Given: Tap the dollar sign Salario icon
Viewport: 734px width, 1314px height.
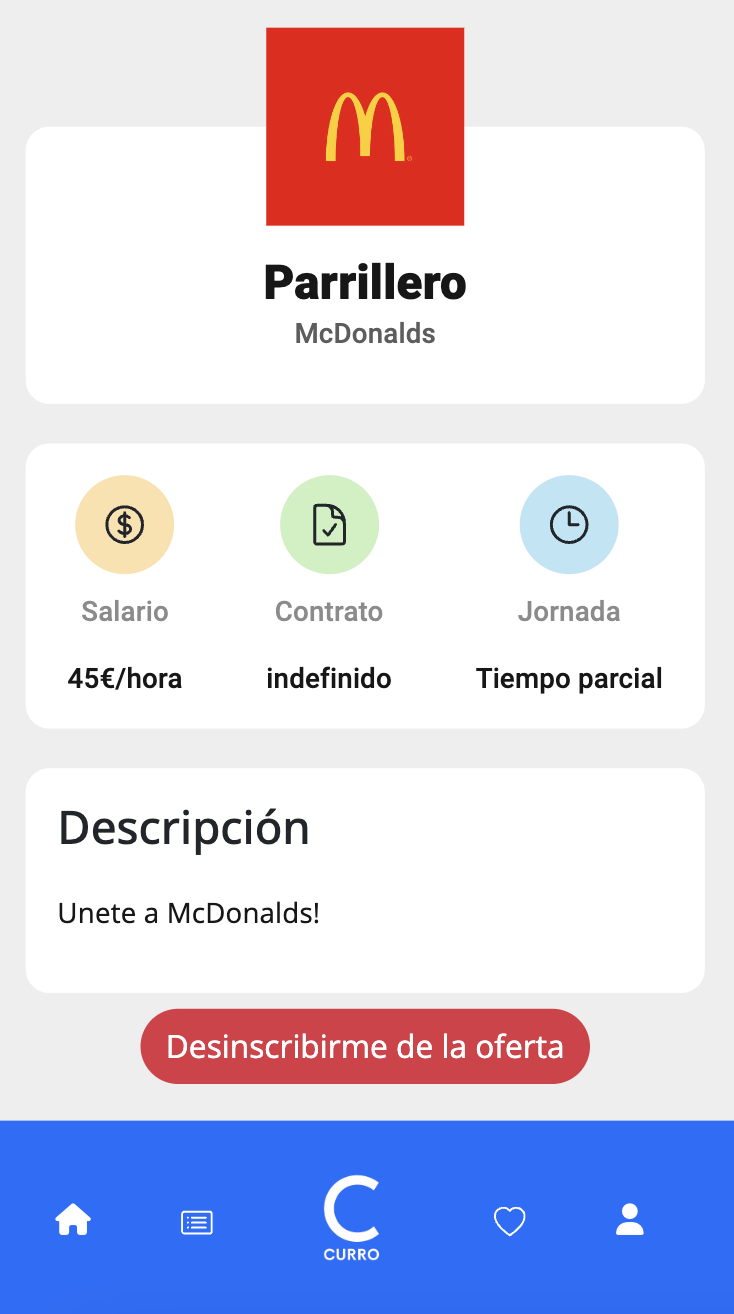Looking at the screenshot, I should 124,524.
